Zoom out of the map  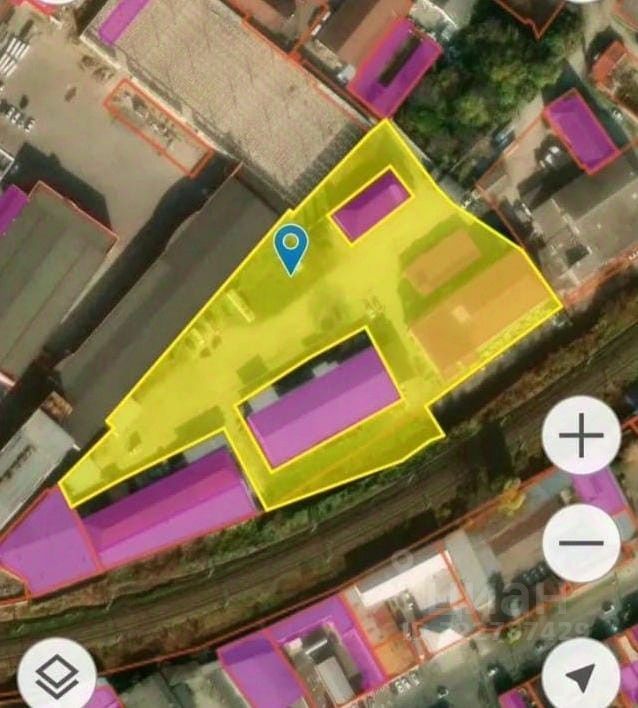click(x=582, y=543)
